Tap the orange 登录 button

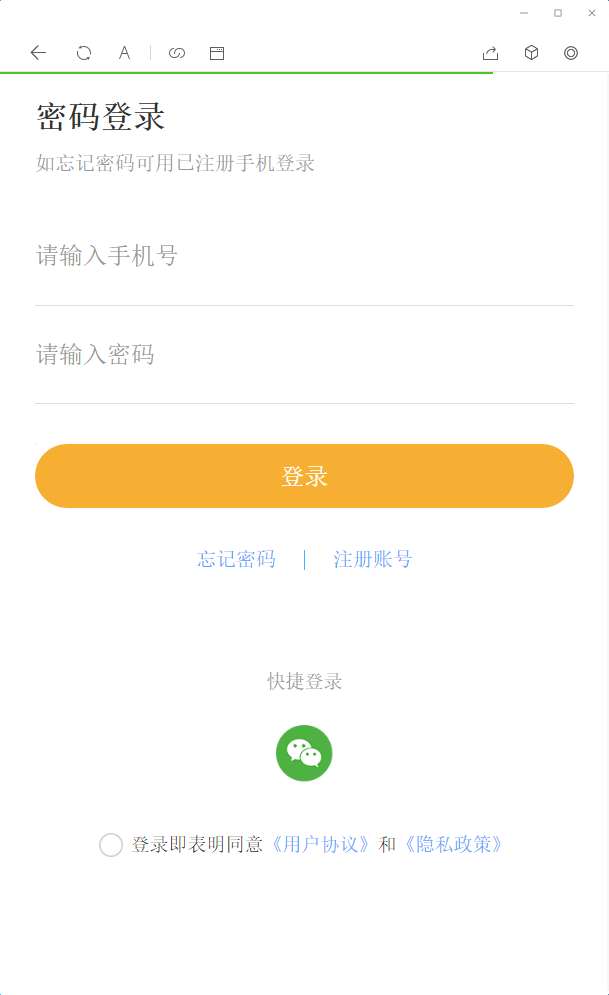pos(304,475)
